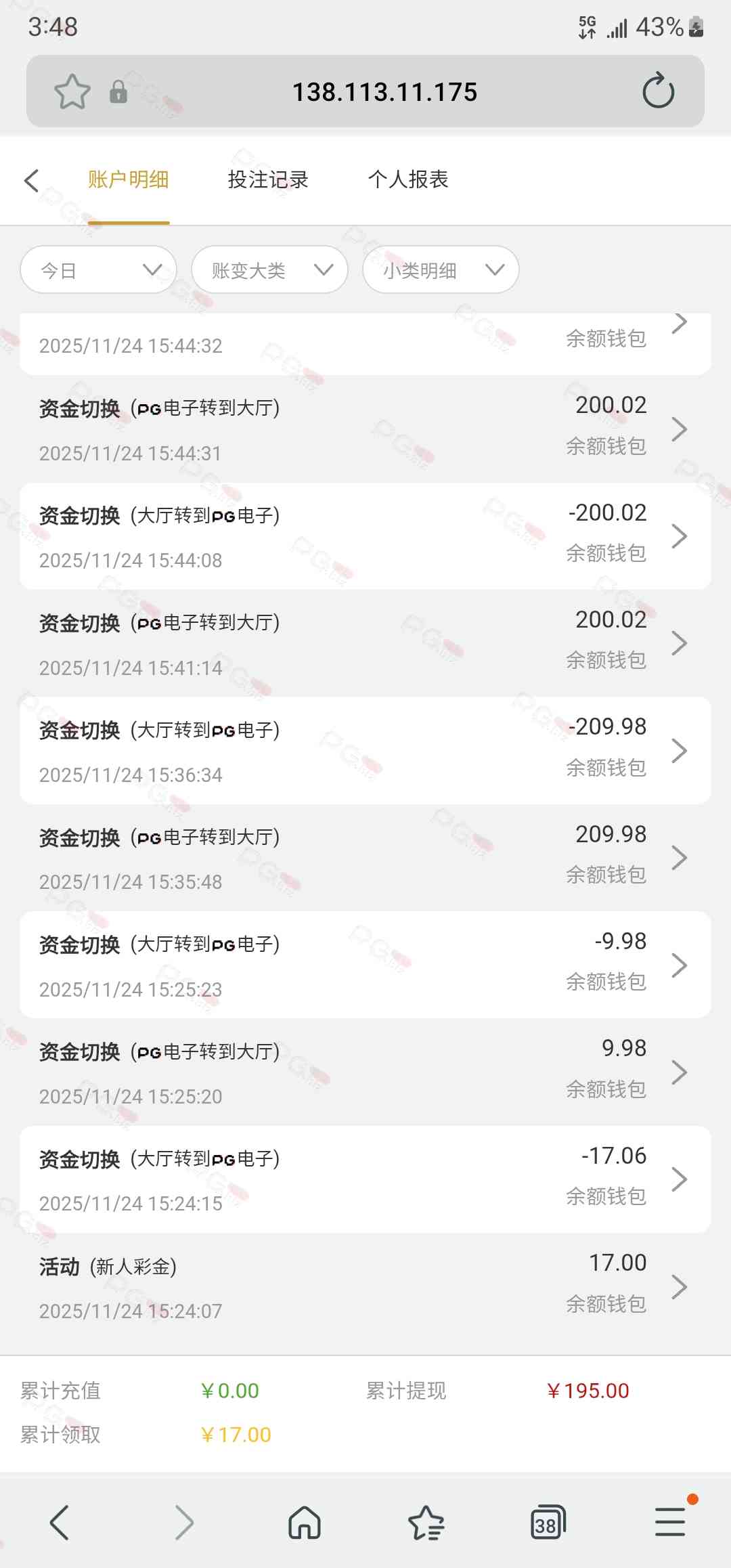View the -17.06 transfer record
This screenshot has height=1568, width=731.
365,1179
